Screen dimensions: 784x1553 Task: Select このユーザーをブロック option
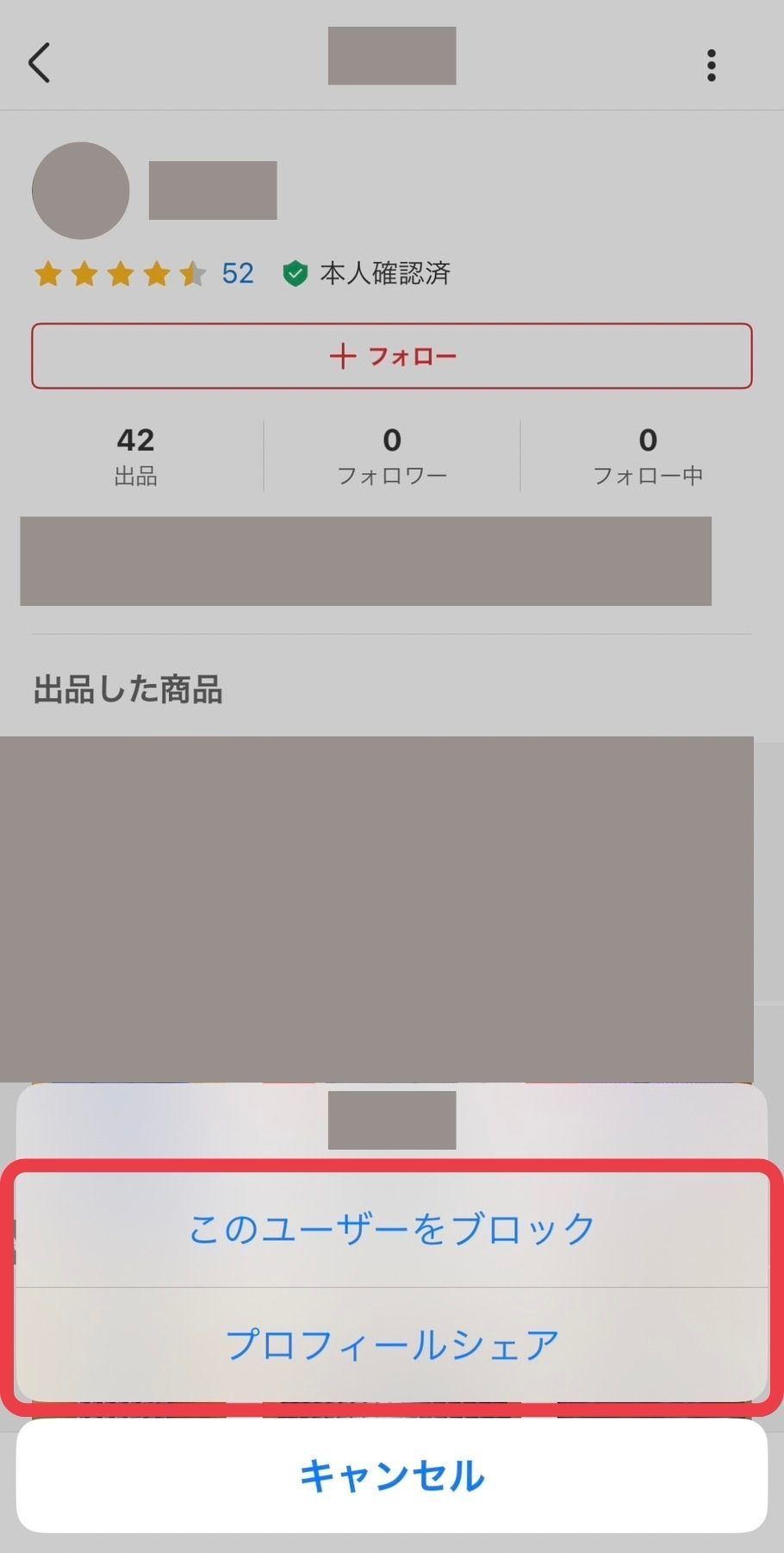click(x=392, y=1228)
